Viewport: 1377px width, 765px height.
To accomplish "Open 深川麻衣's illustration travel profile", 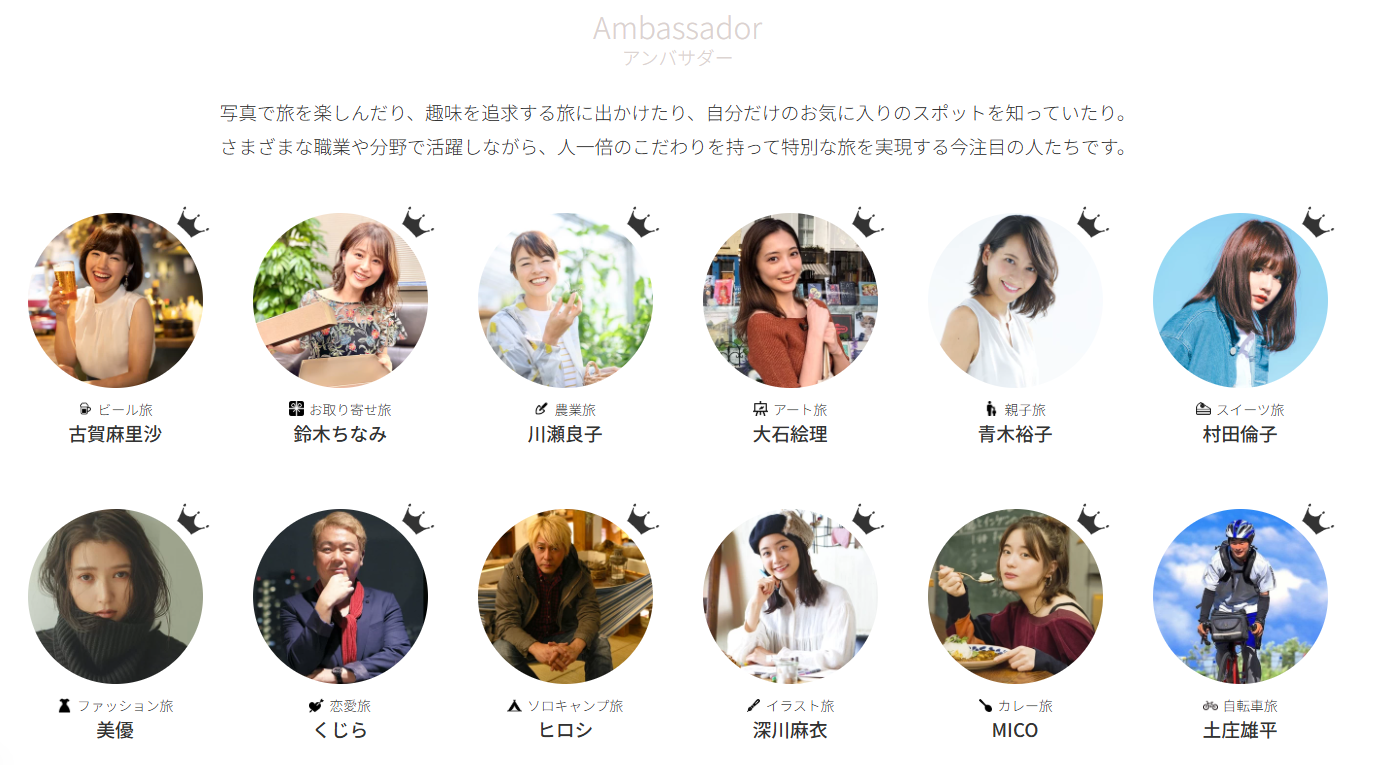I will [790, 597].
